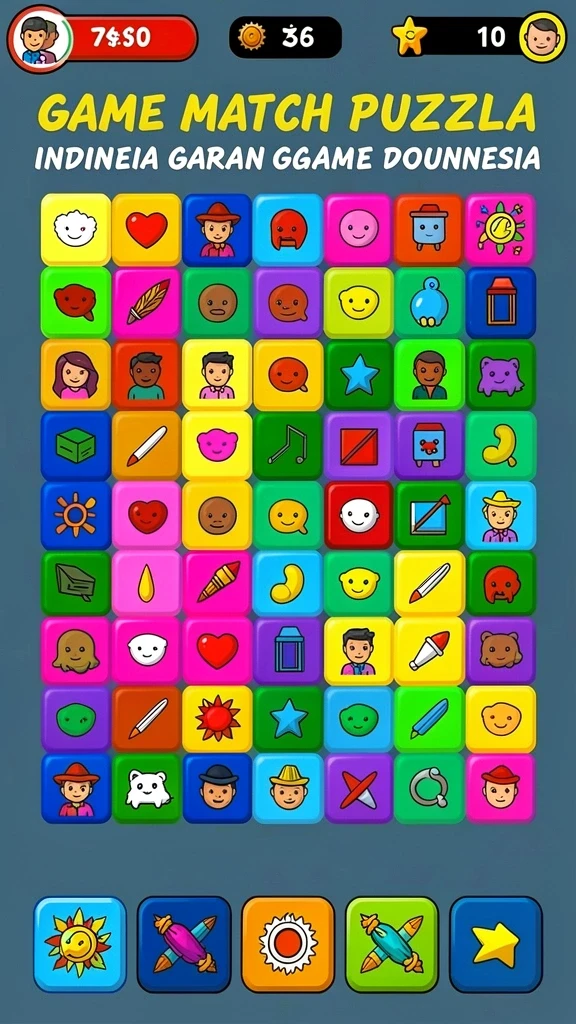Use the smiling sun booster on light blue
The width and height of the screenshot is (576, 1024).
[80, 944]
